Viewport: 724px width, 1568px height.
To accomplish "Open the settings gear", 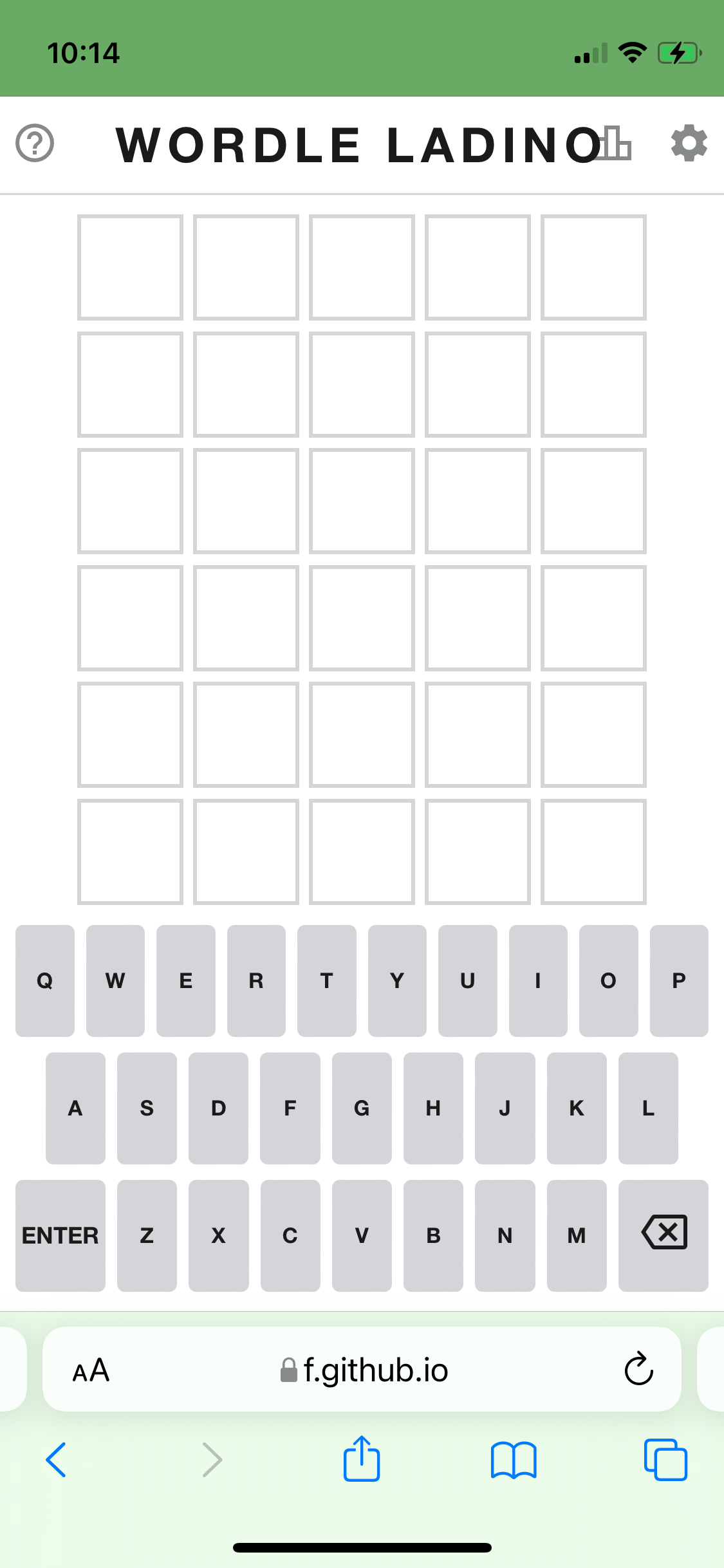I will [x=689, y=143].
